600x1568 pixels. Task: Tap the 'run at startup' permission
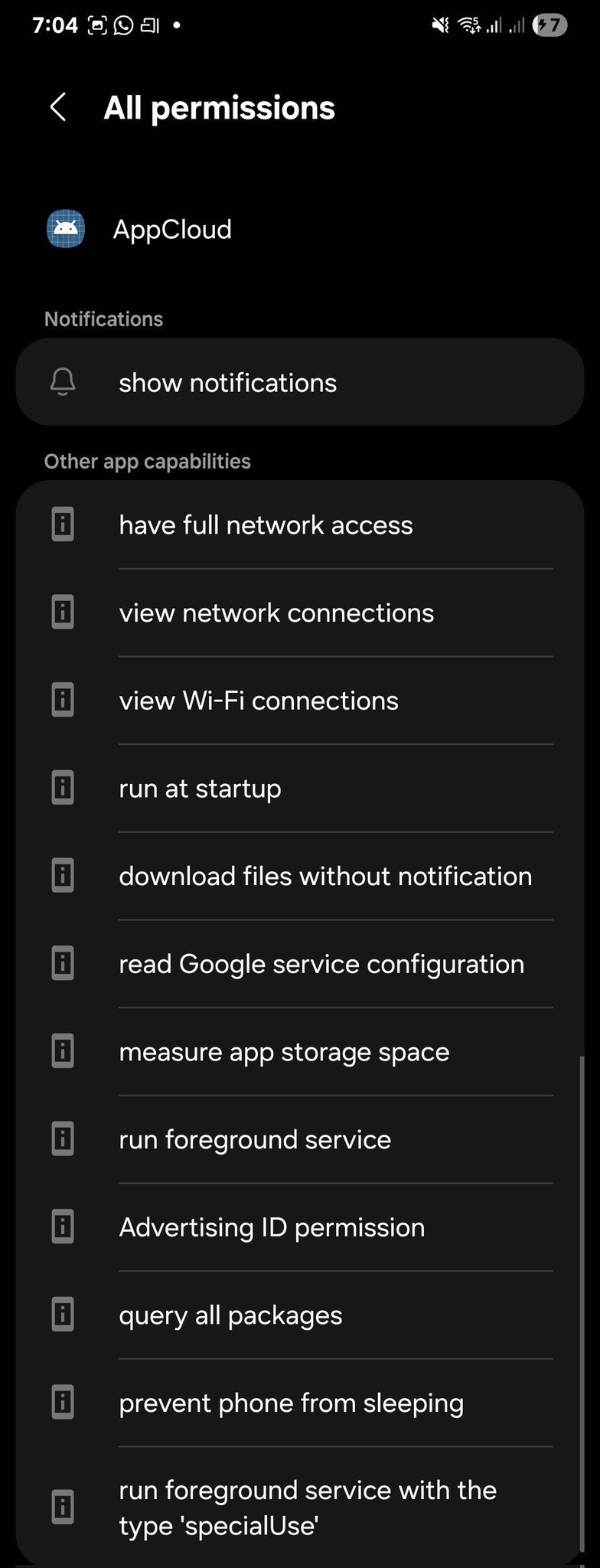pos(300,789)
